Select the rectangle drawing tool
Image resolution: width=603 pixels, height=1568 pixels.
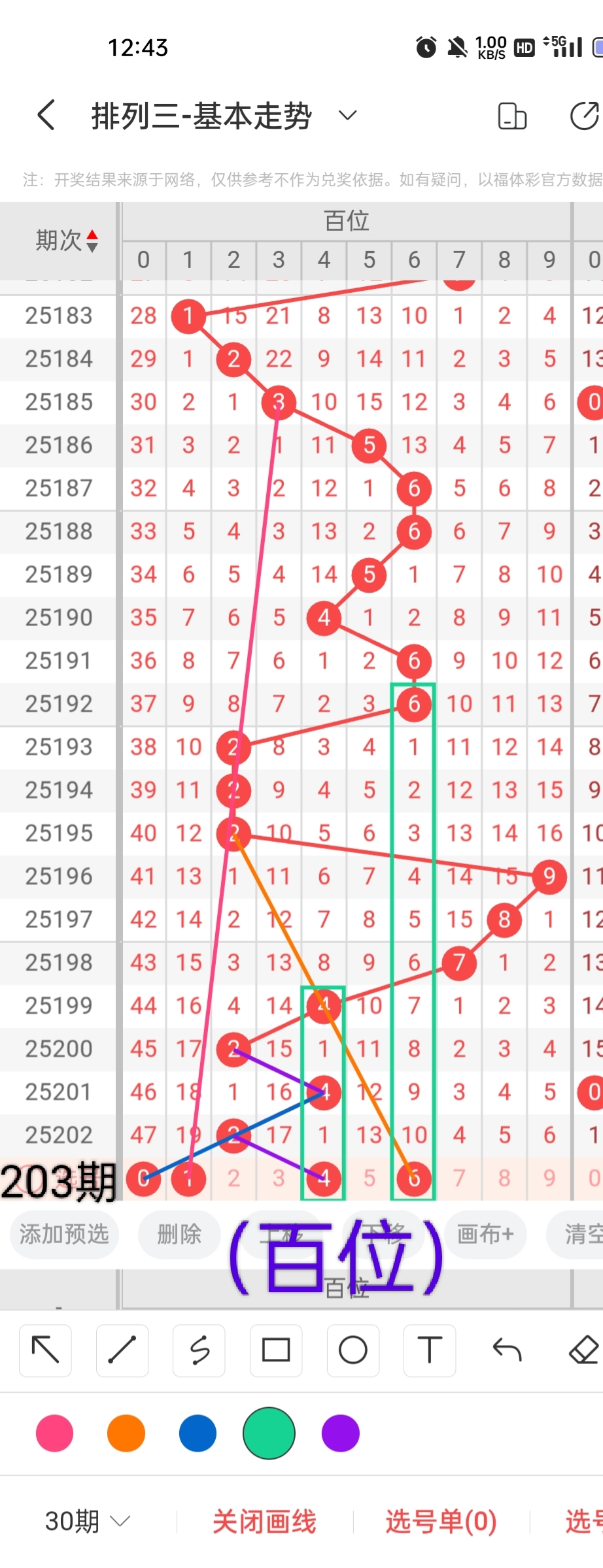[276, 1350]
